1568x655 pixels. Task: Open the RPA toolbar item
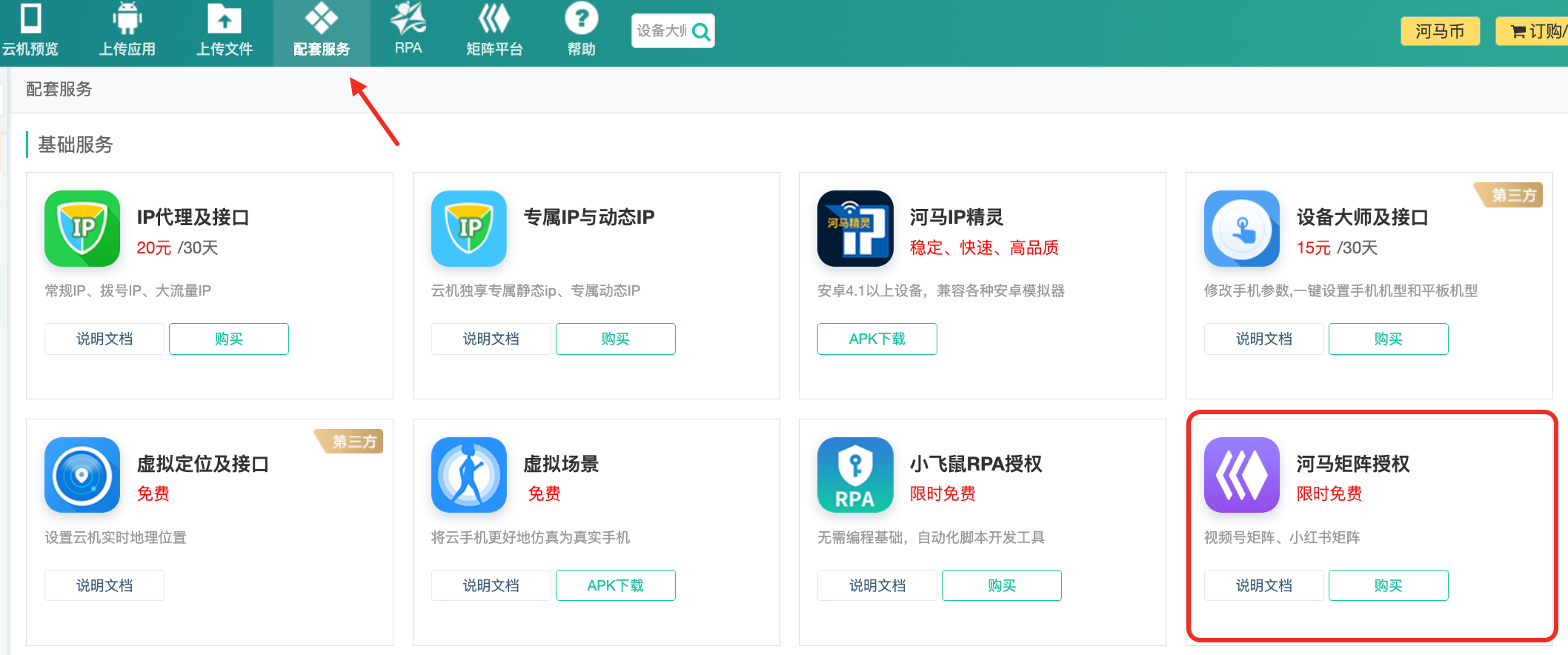(408, 30)
